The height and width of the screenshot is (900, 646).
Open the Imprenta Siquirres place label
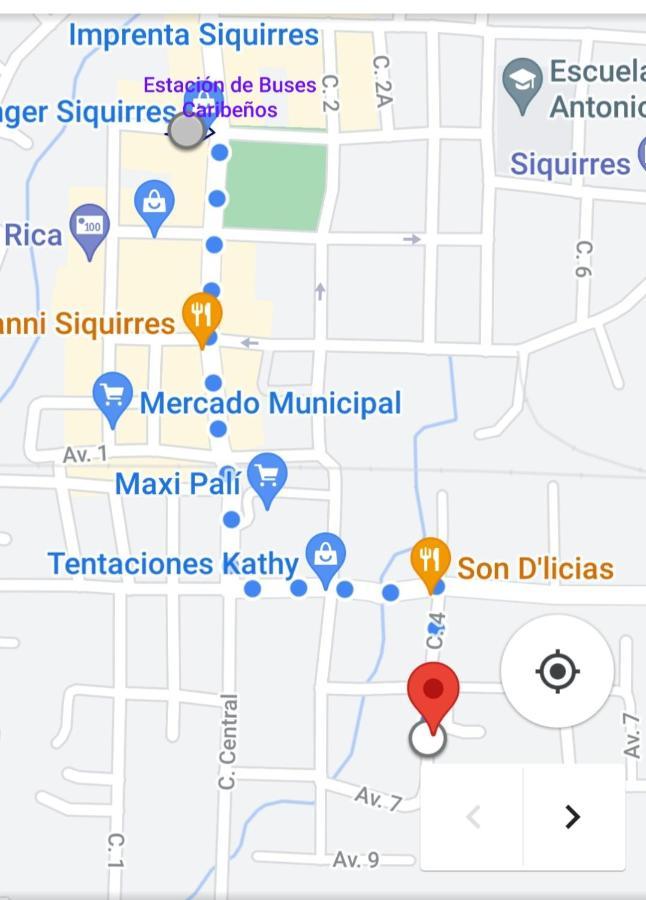click(x=194, y=36)
